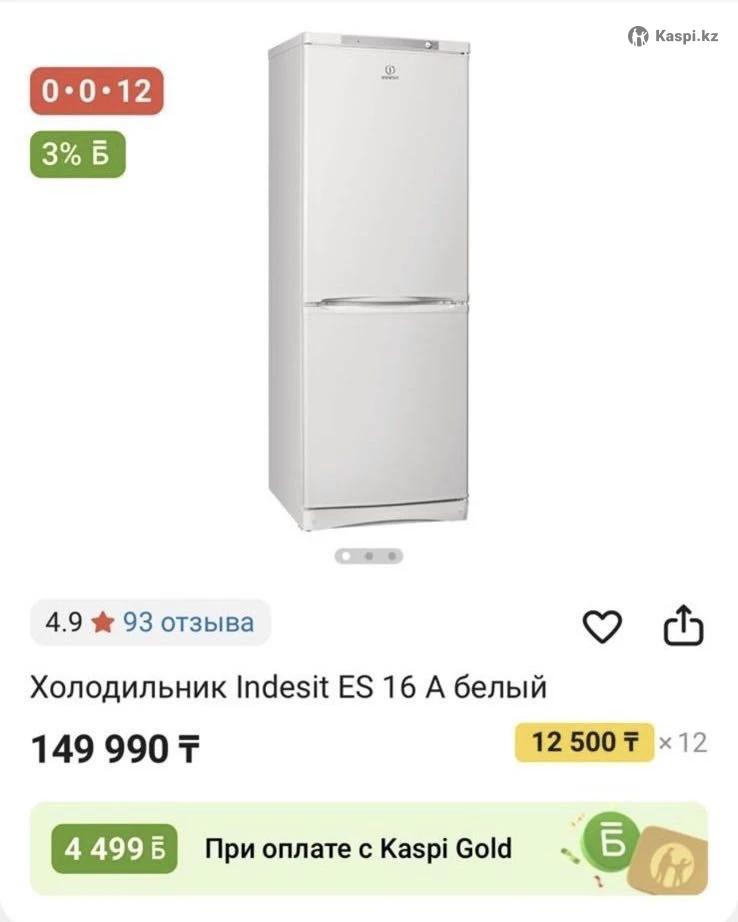Add the Indesit fridge to favorites
Screen dimensions: 738x922
point(602,627)
